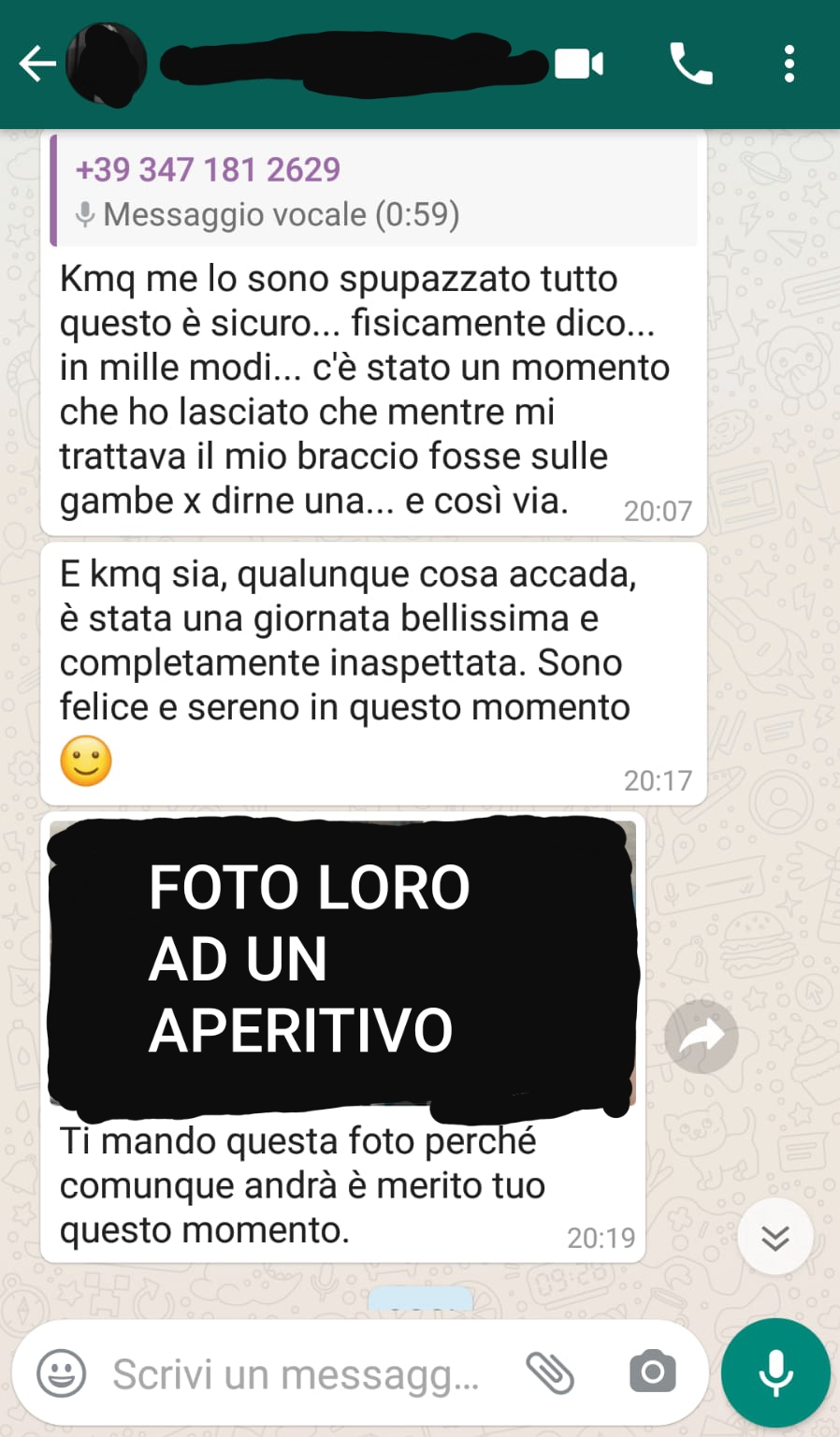This screenshot has height=1437, width=840.
Task: Start a voice call from the header
Action: click(691, 65)
